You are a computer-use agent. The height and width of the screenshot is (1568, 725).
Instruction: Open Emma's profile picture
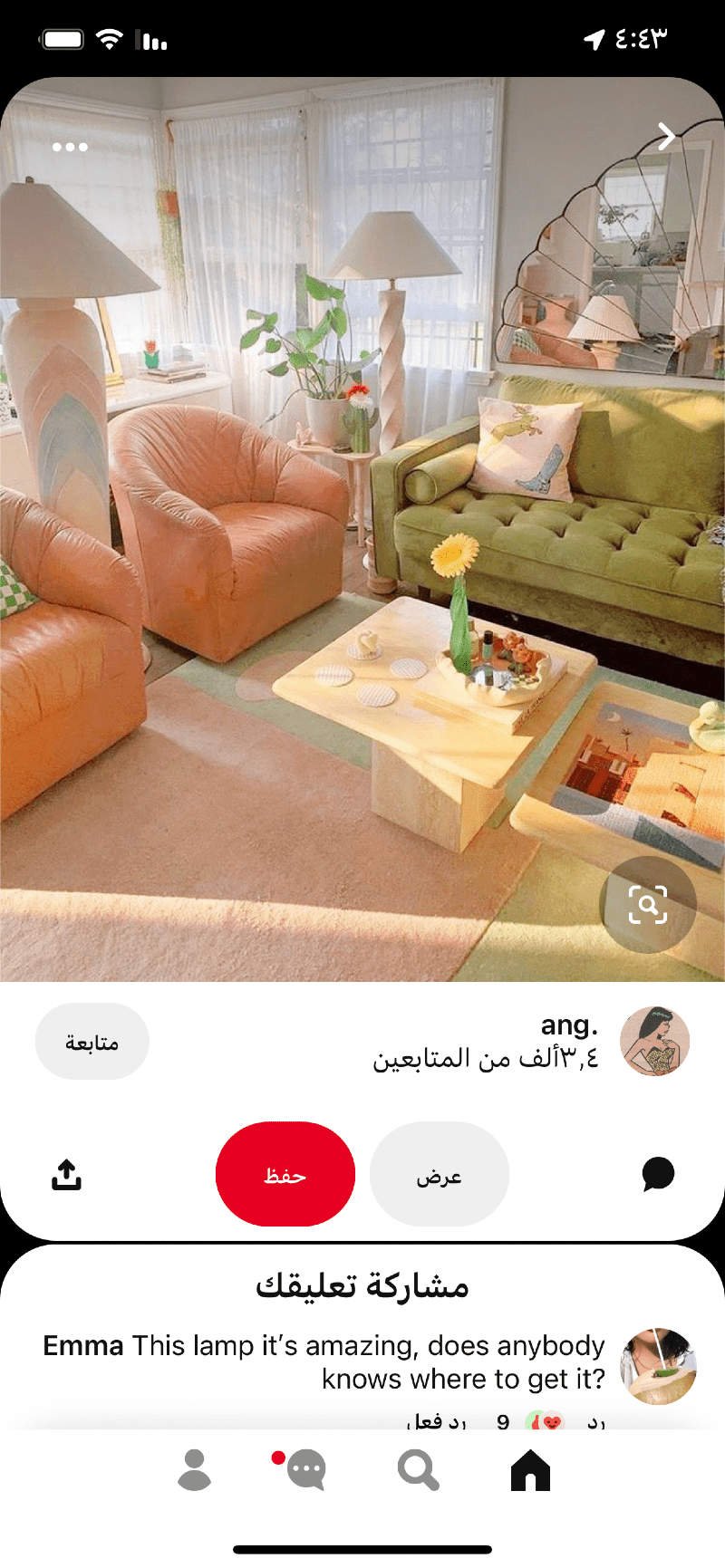[x=658, y=1366]
